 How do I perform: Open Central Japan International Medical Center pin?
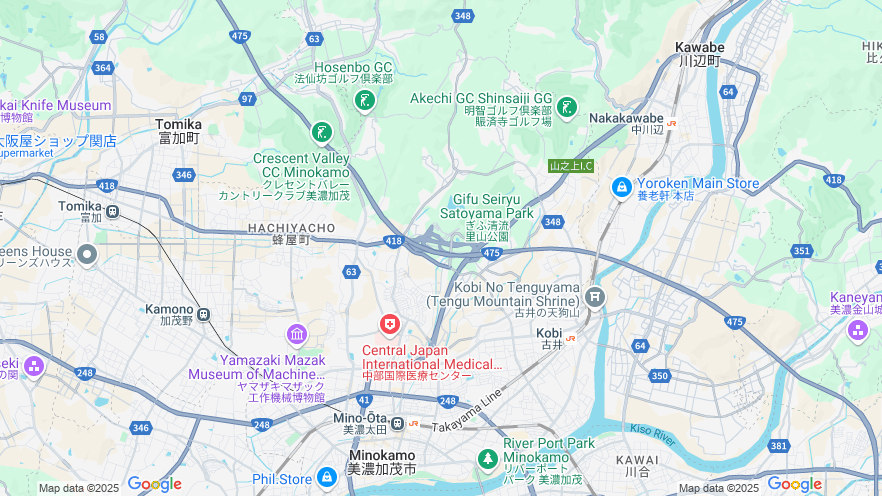[389, 325]
